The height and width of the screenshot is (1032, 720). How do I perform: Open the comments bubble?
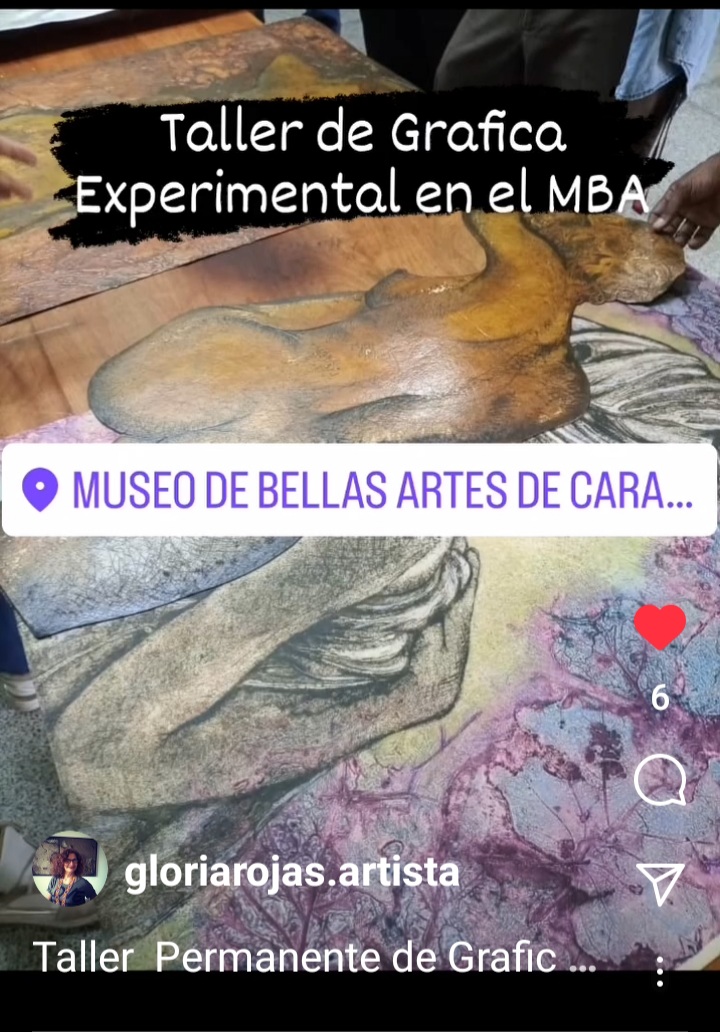pyautogui.click(x=660, y=780)
